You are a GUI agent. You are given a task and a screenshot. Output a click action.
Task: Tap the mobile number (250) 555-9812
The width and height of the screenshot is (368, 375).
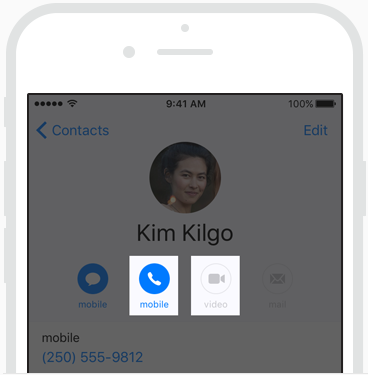[92, 357]
